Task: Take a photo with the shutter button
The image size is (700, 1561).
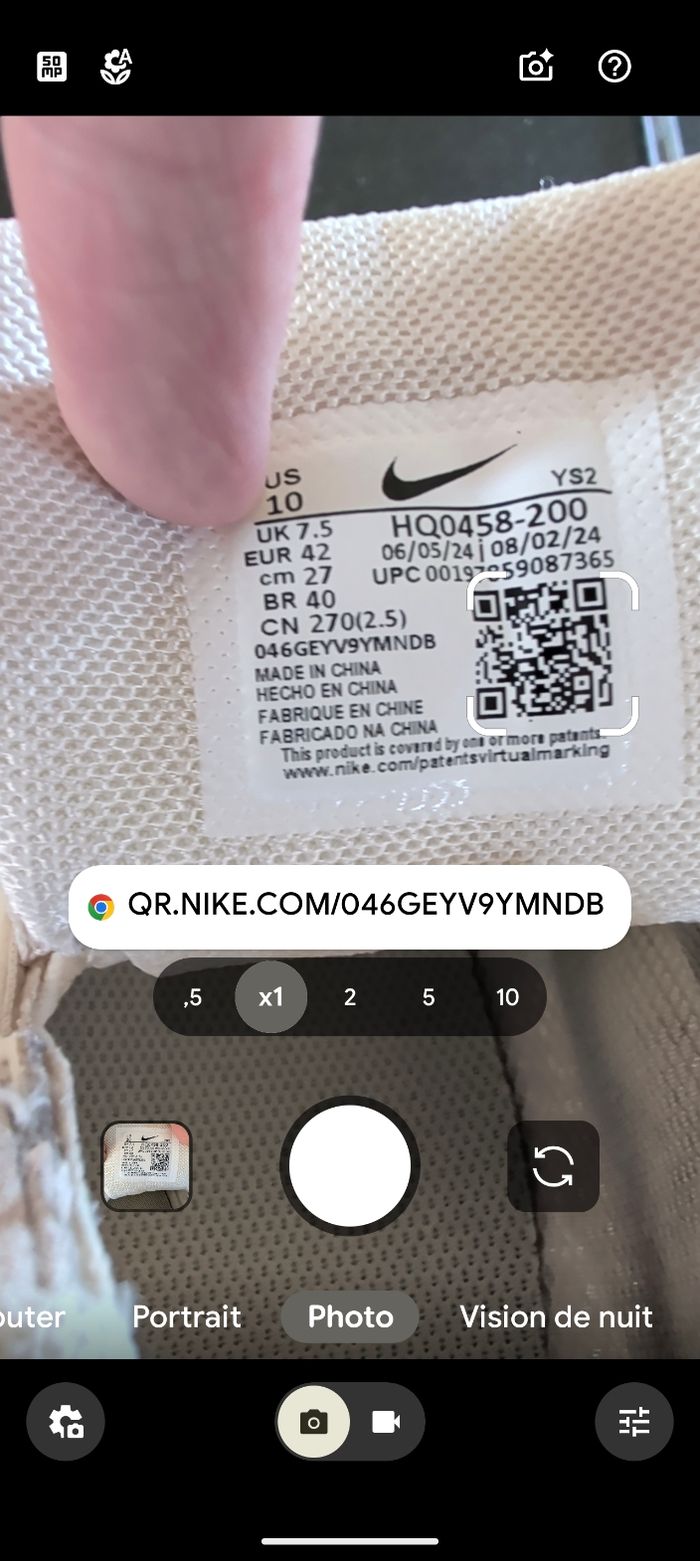Action: click(350, 1165)
